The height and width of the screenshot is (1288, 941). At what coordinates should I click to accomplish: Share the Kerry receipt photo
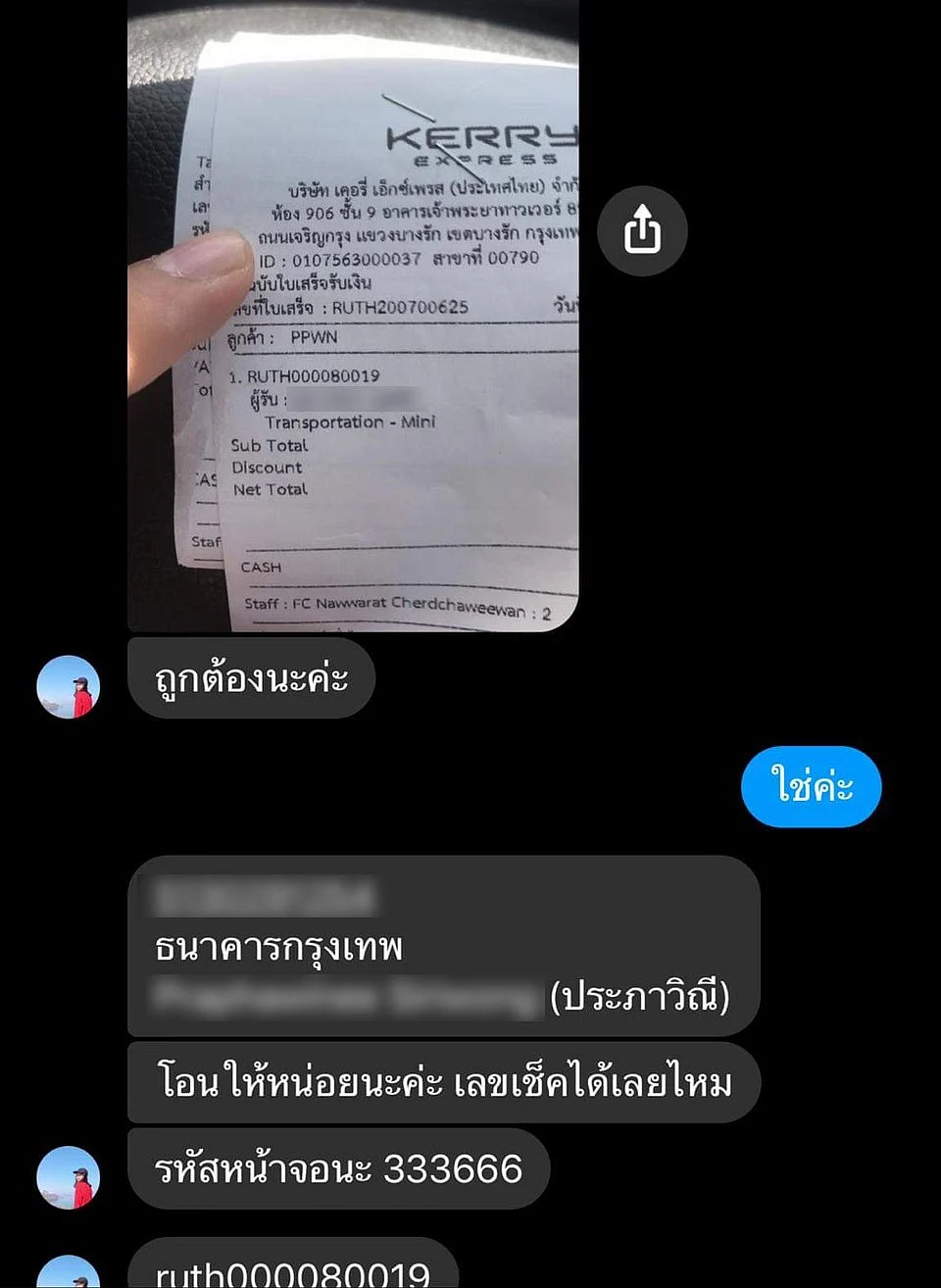[x=642, y=230]
